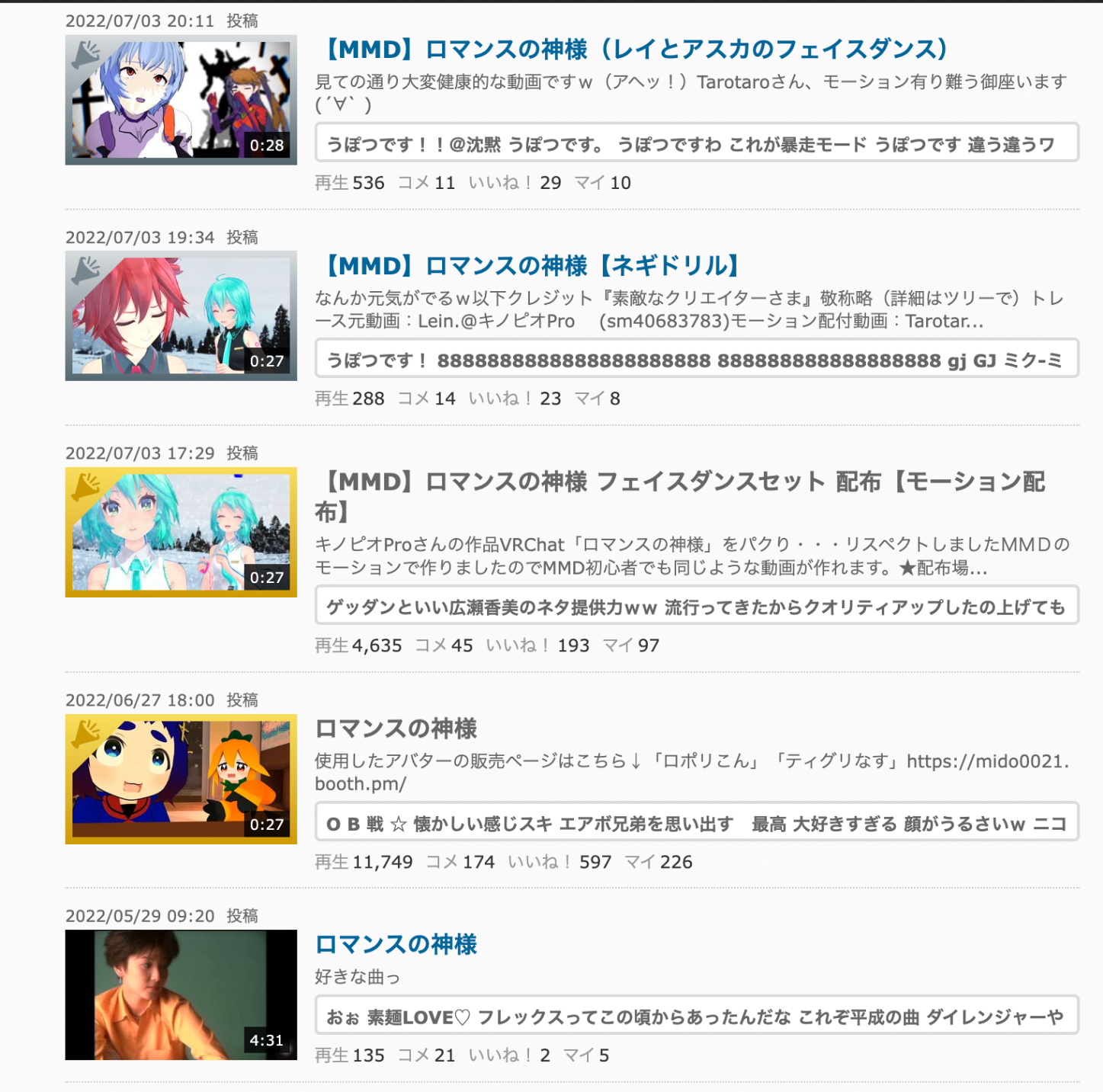Open the フェイスダンスセット 配布 video title
1103x1092 pixels.
(x=678, y=482)
